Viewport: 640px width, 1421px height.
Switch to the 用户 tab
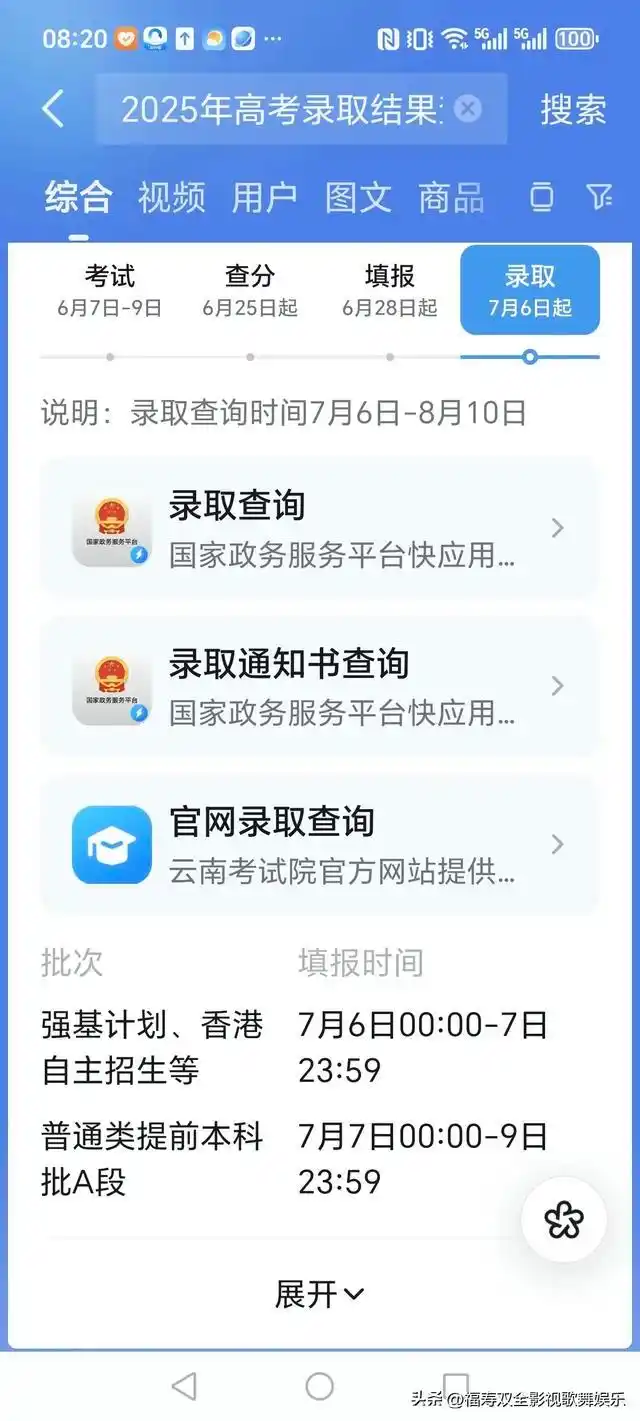(x=264, y=197)
